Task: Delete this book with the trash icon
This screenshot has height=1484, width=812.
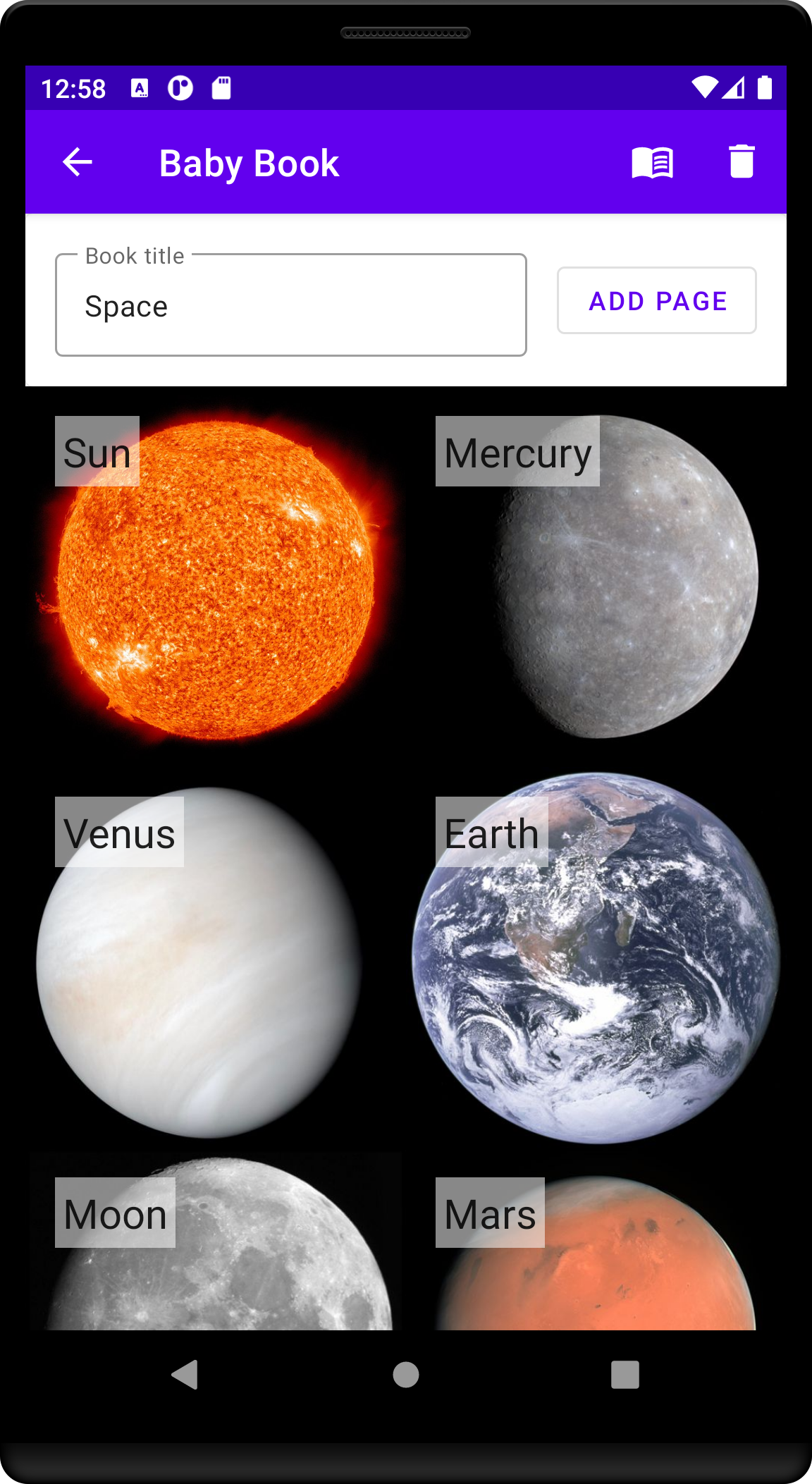Action: (x=742, y=162)
